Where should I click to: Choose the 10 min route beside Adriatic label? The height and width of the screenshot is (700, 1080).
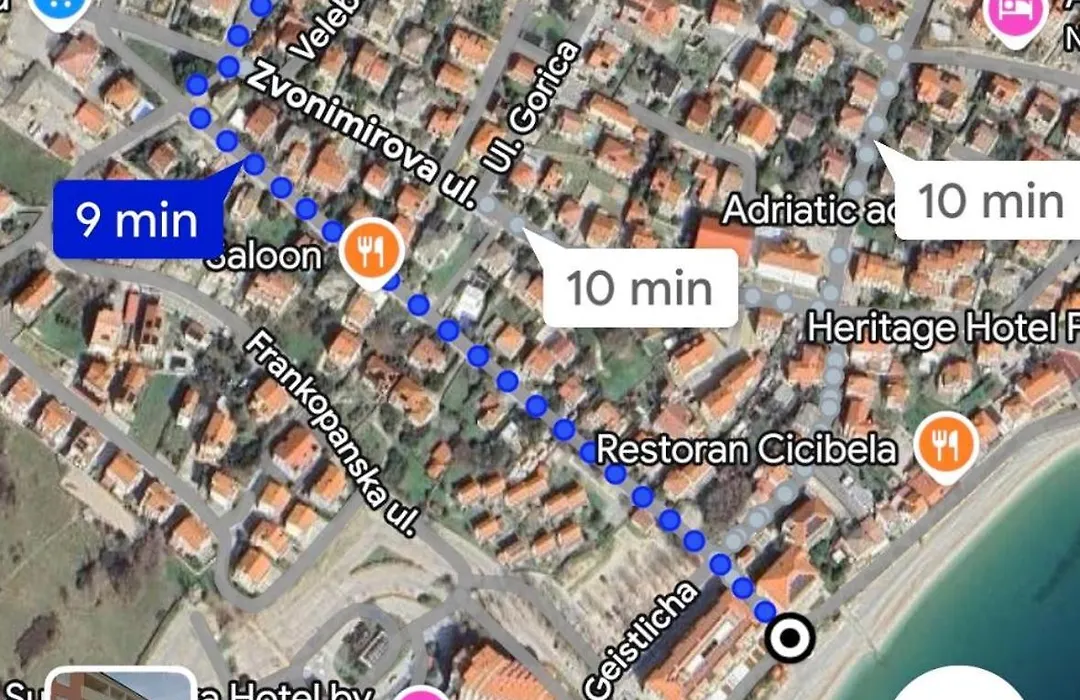pos(988,201)
